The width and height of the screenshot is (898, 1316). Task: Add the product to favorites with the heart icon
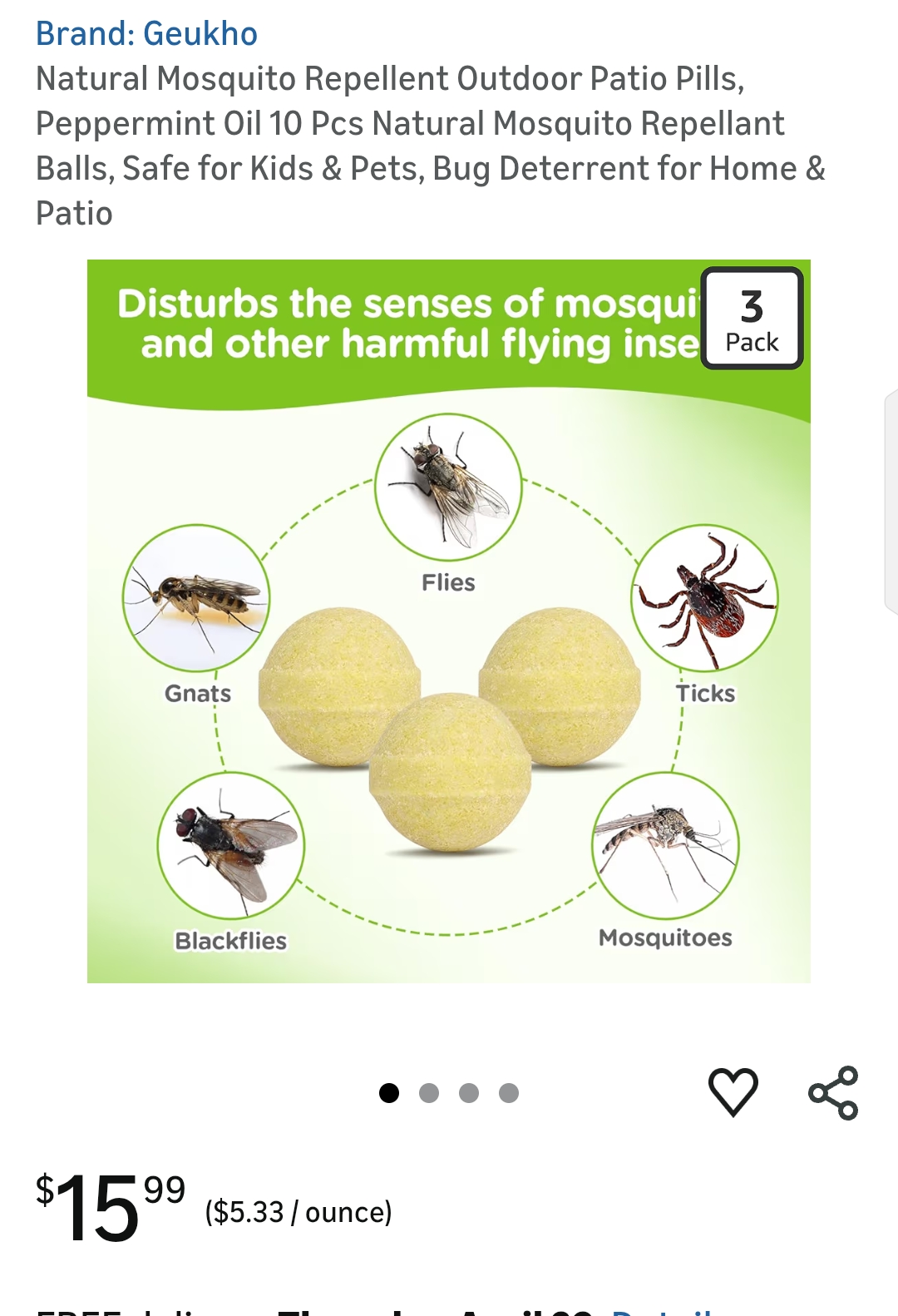pyautogui.click(x=735, y=1092)
